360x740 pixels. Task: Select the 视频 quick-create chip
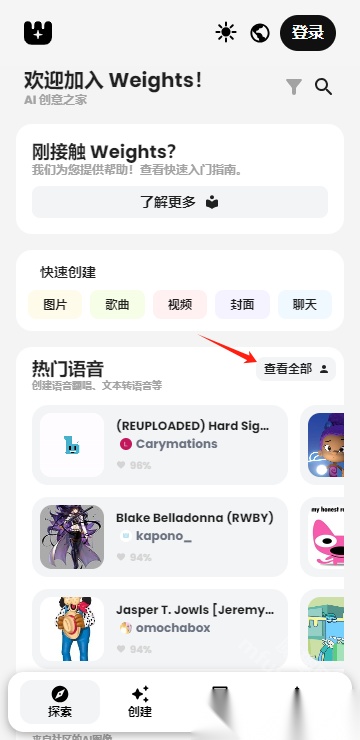pyautogui.click(x=180, y=304)
